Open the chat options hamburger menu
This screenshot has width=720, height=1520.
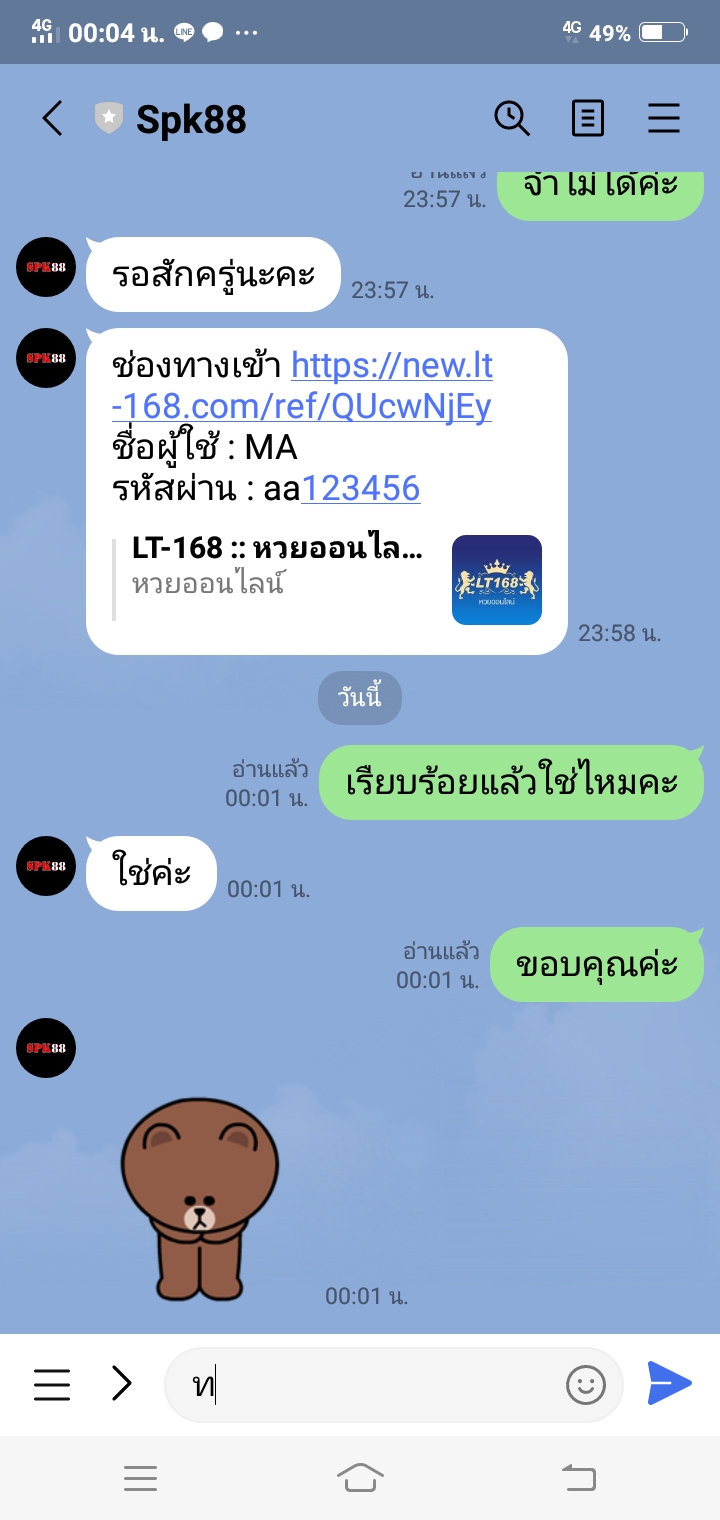tap(664, 119)
